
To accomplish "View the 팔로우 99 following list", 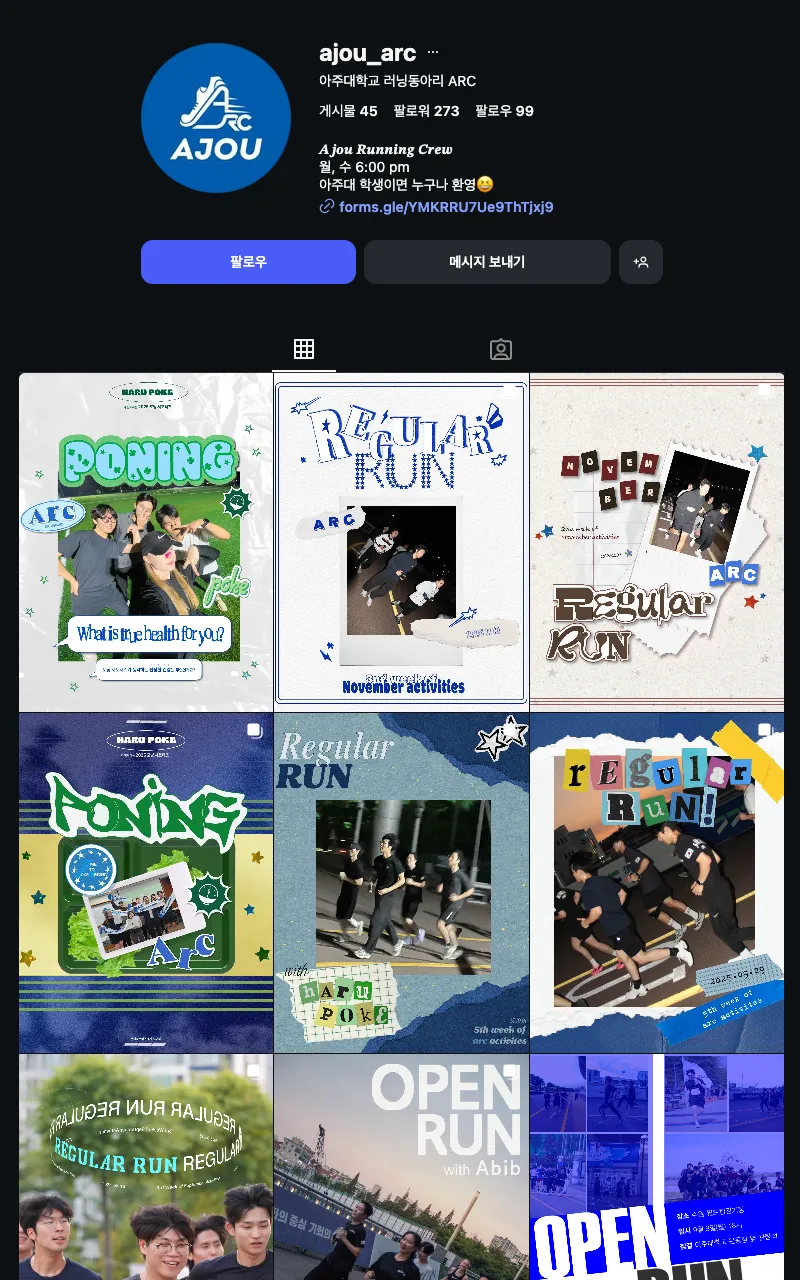I will tap(504, 111).
